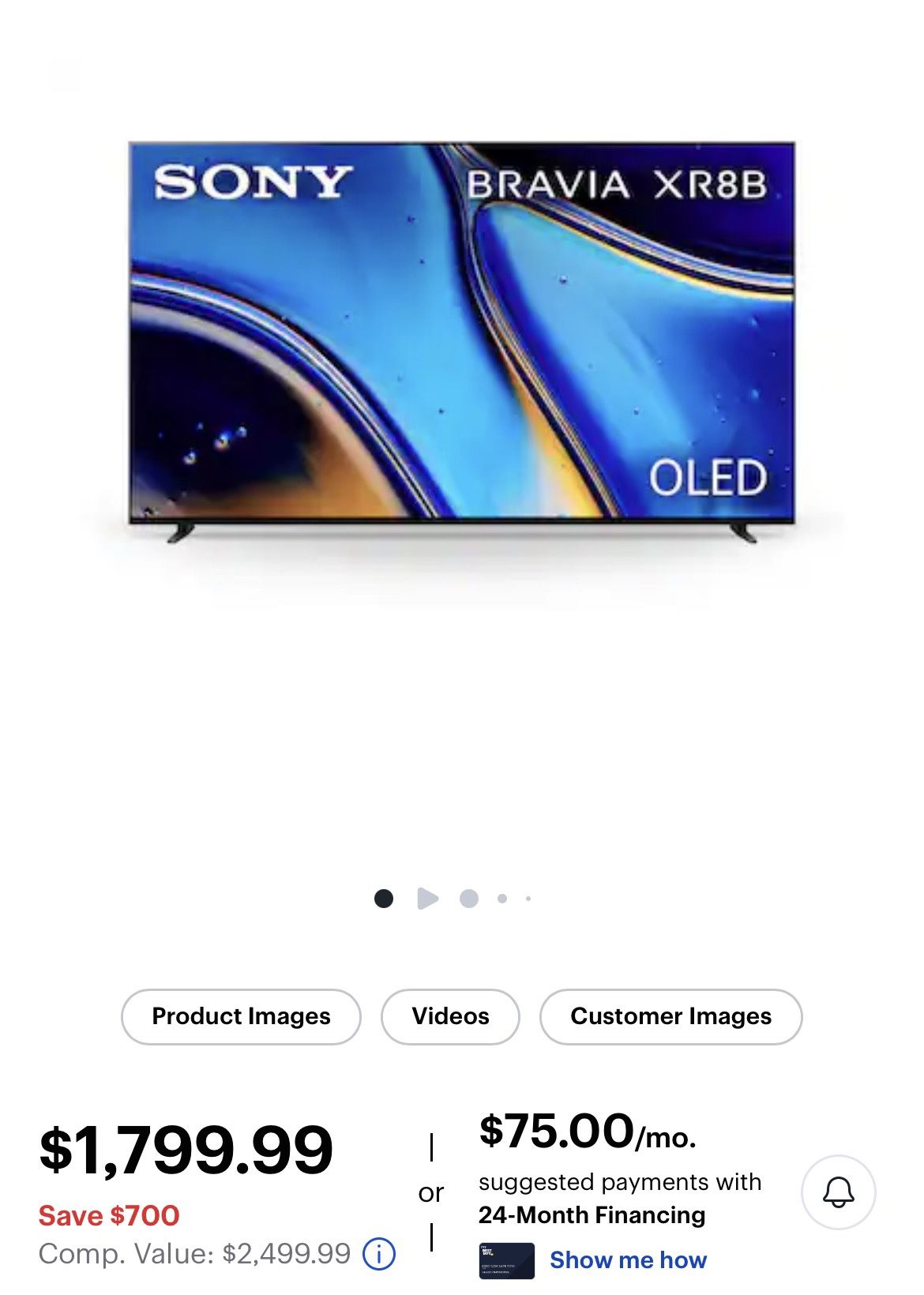The height and width of the screenshot is (1295, 924).
Task: Click the 'or' divider between payment options
Action: click(x=430, y=1195)
